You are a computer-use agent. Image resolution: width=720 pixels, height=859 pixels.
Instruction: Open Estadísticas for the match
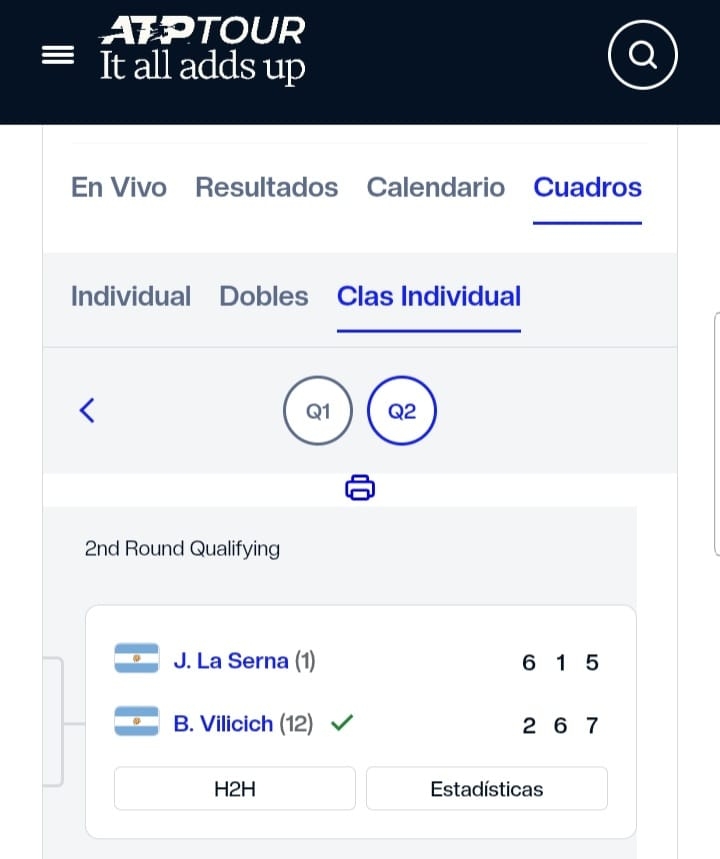pos(487,789)
